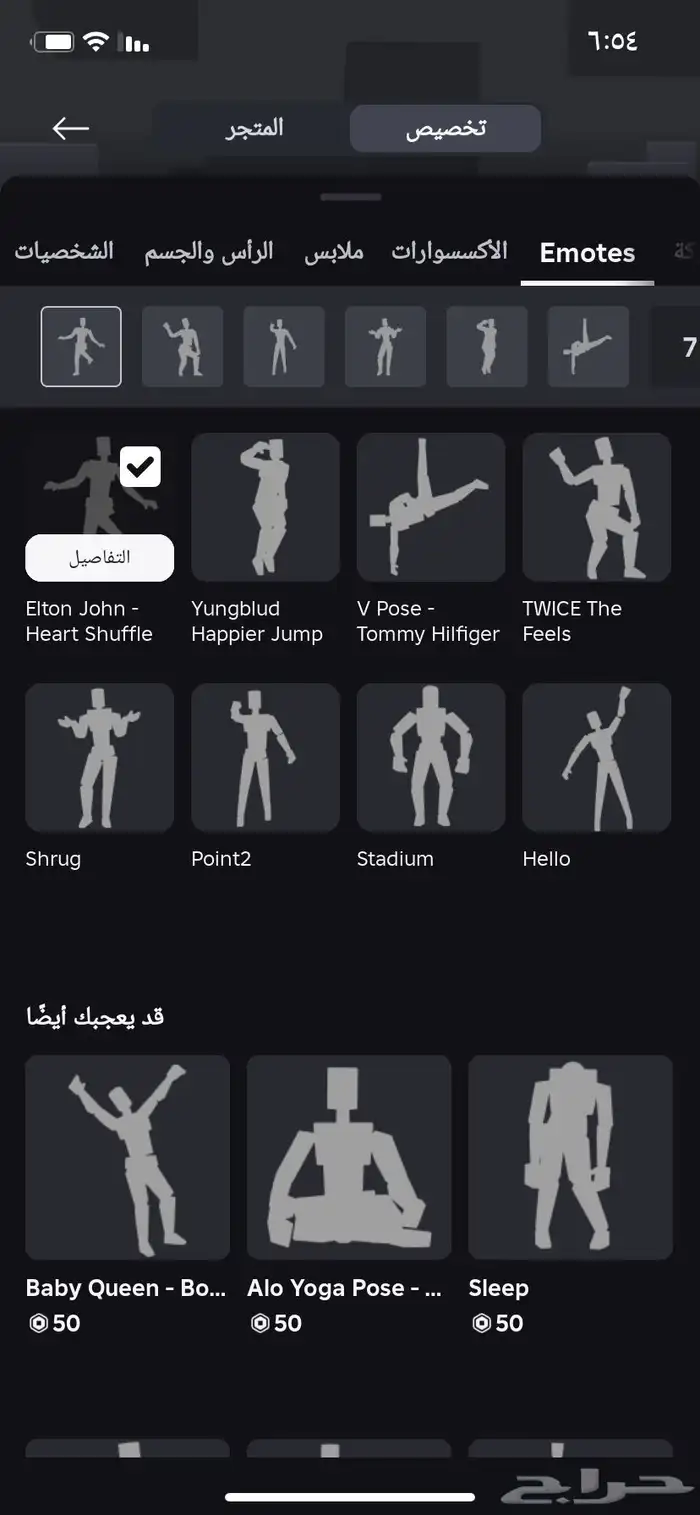Switch to the تخصيص tab

coord(446,129)
